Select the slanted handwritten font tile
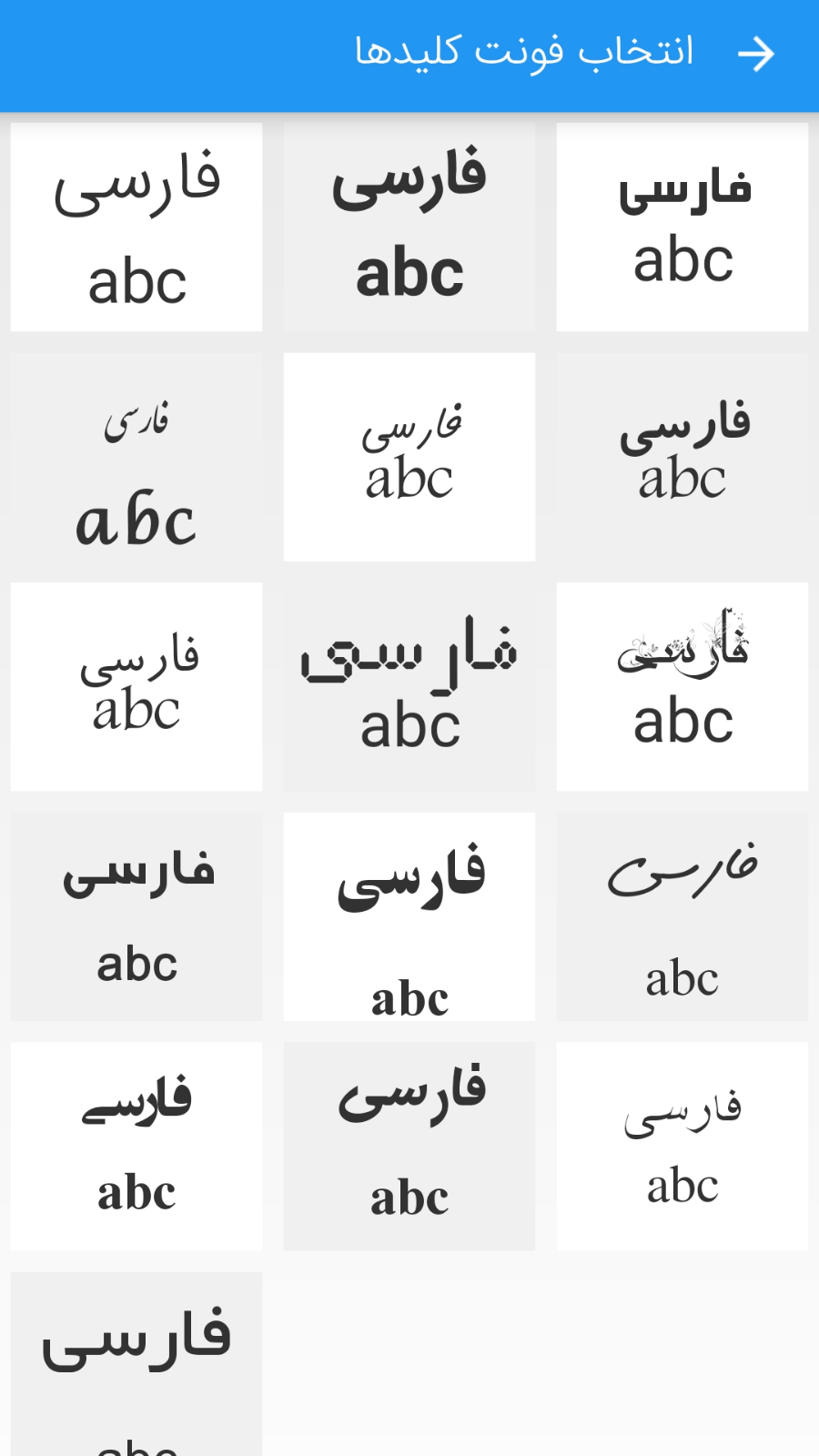Viewport: 819px width, 1456px height. (409, 458)
